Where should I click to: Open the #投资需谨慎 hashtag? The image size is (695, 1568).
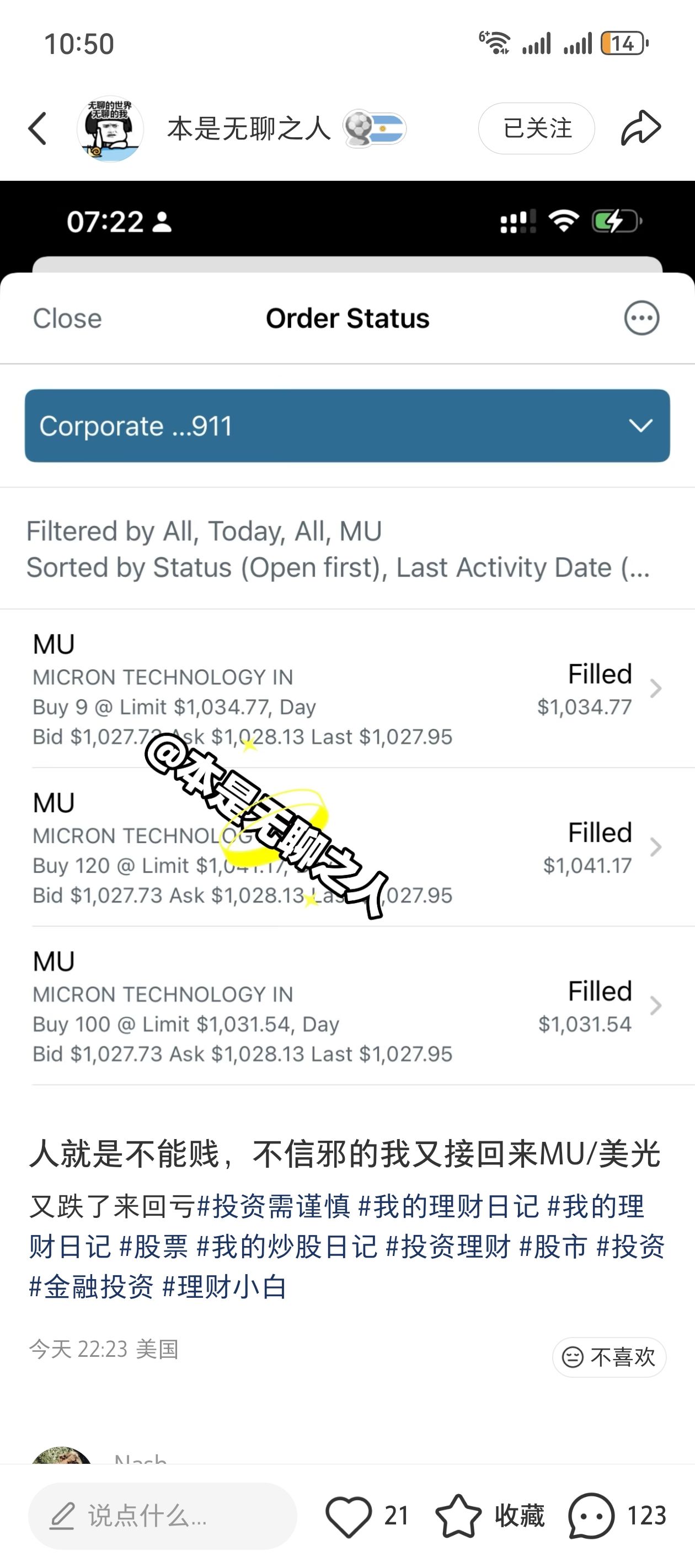point(274,1206)
